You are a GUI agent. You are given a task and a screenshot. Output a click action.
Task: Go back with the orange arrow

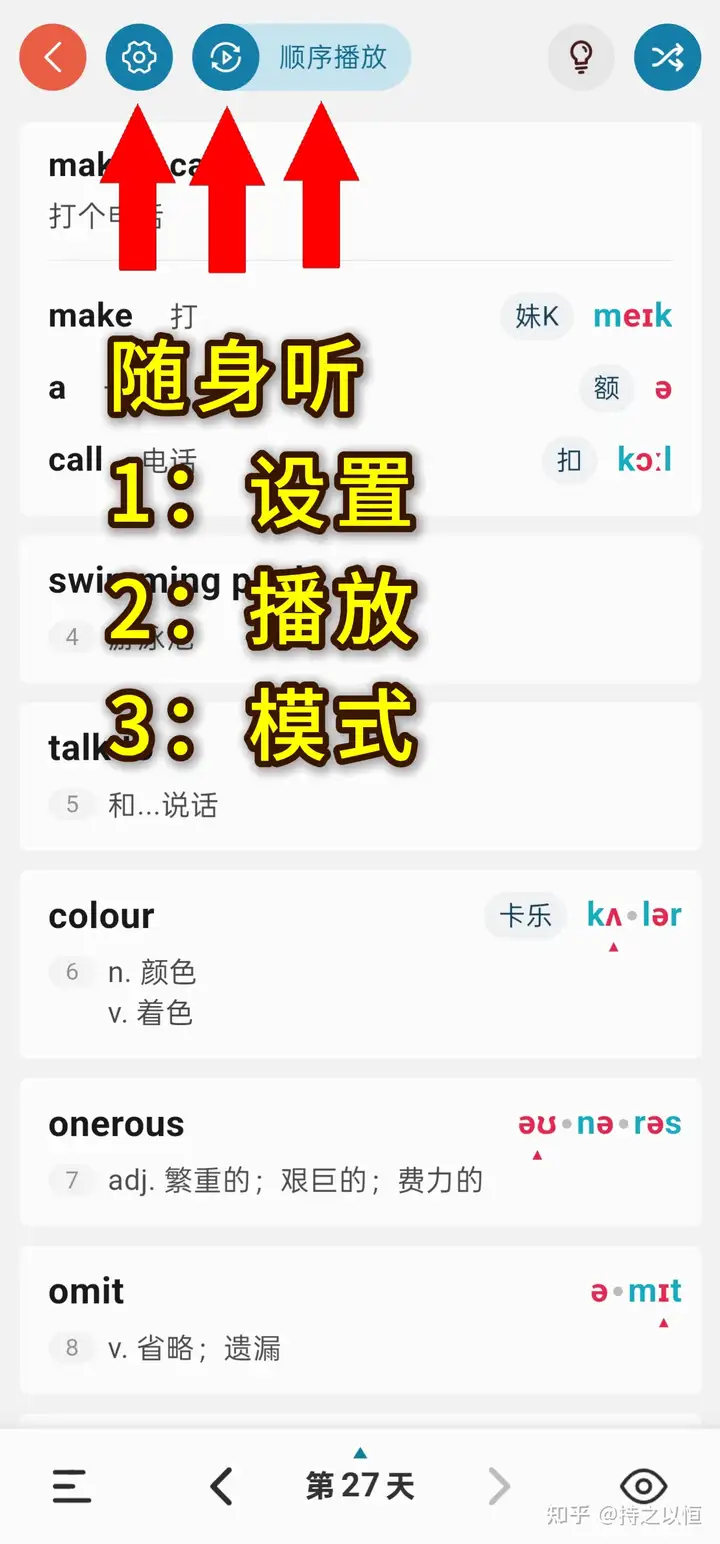53,57
